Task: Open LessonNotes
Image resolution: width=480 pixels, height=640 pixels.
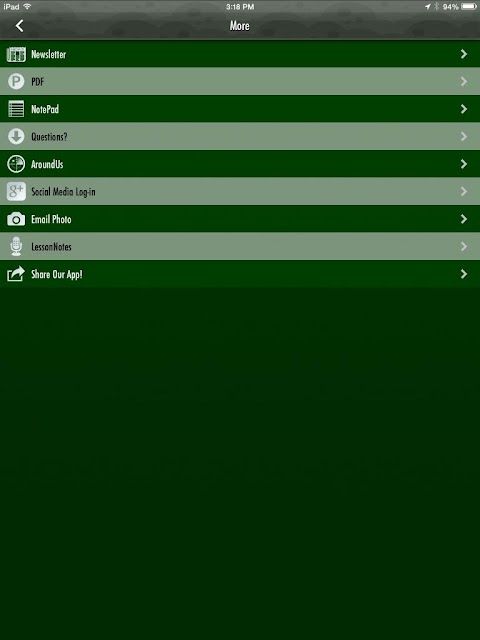Action: tap(240, 247)
